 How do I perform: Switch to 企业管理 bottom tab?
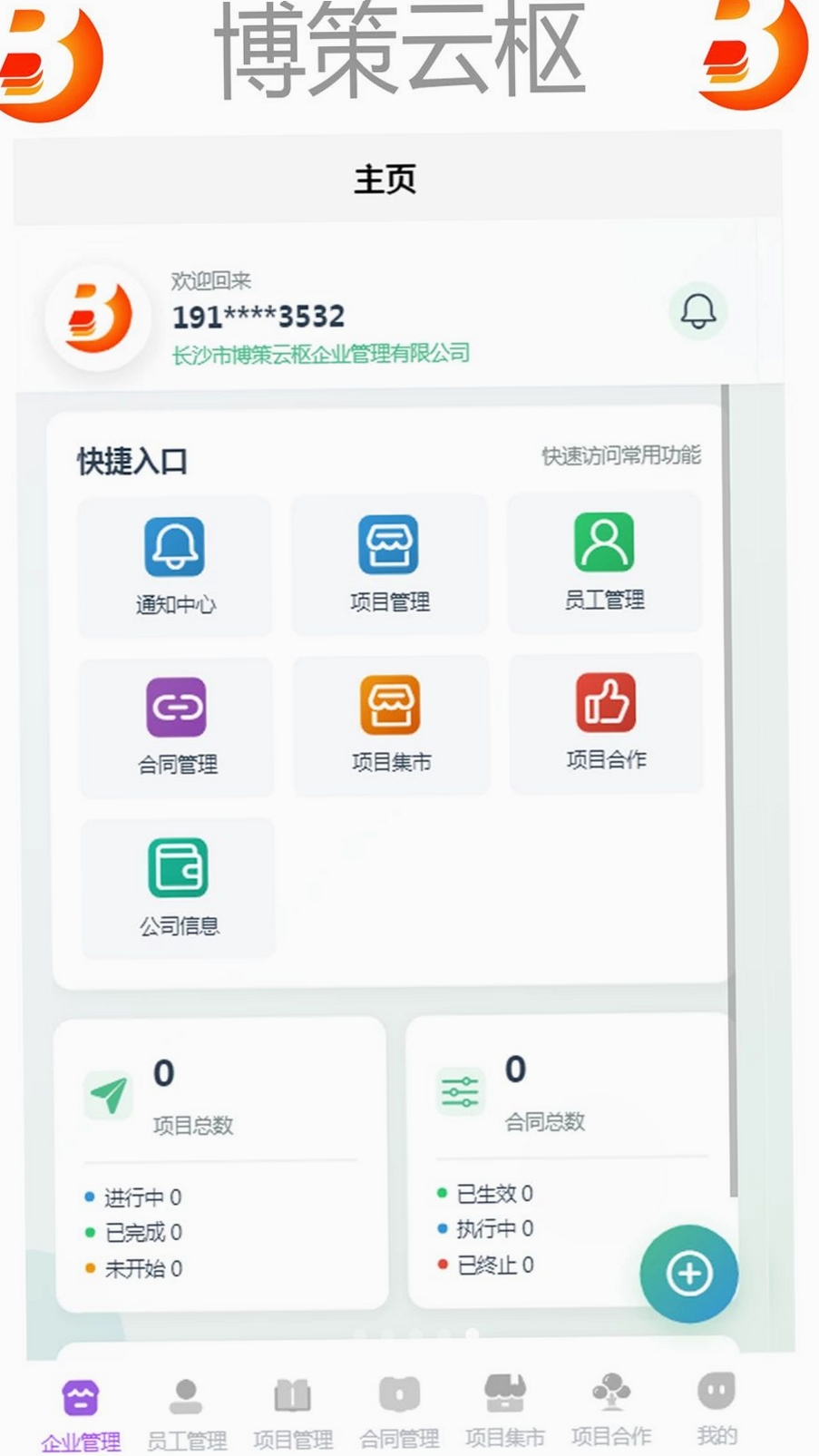(x=81, y=1415)
